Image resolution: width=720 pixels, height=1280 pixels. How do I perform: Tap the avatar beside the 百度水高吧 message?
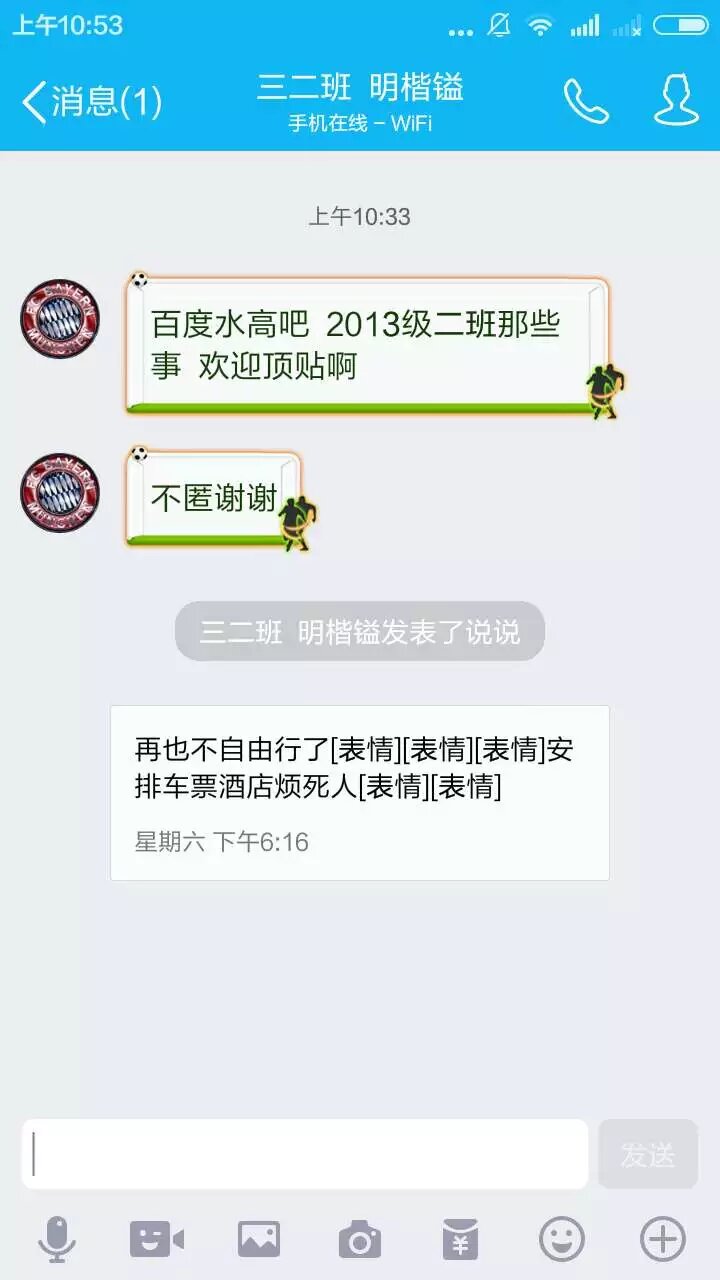point(60,320)
